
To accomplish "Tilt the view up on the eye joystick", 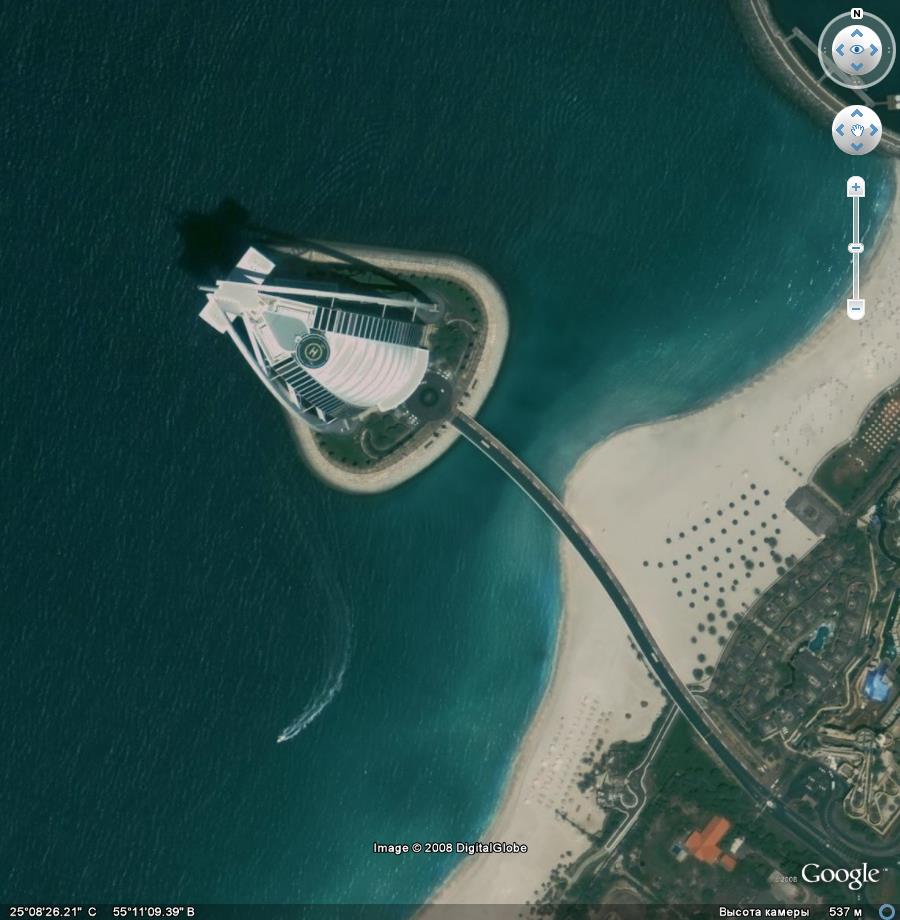I will point(857,33).
